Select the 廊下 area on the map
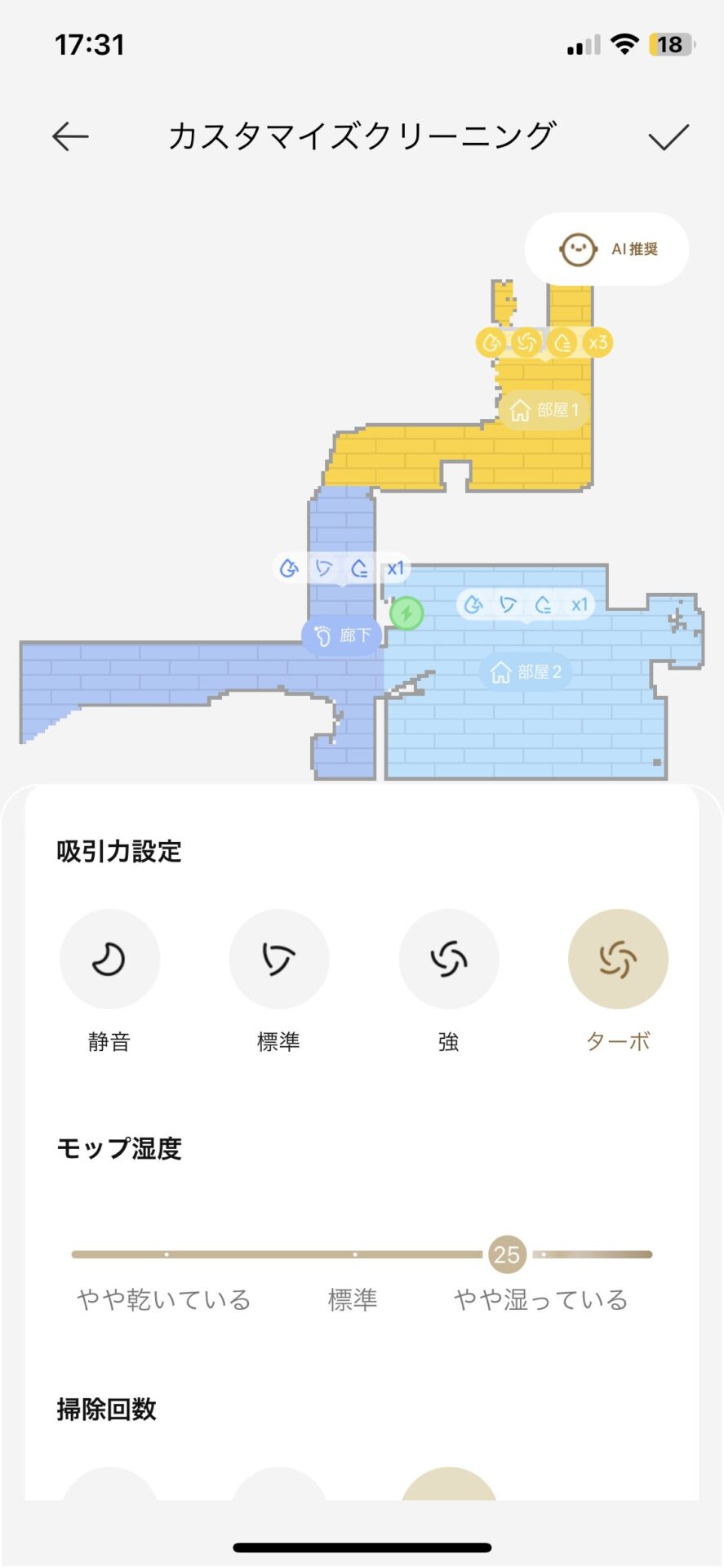Viewport: 724px width, 1568px height. click(343, 635)
